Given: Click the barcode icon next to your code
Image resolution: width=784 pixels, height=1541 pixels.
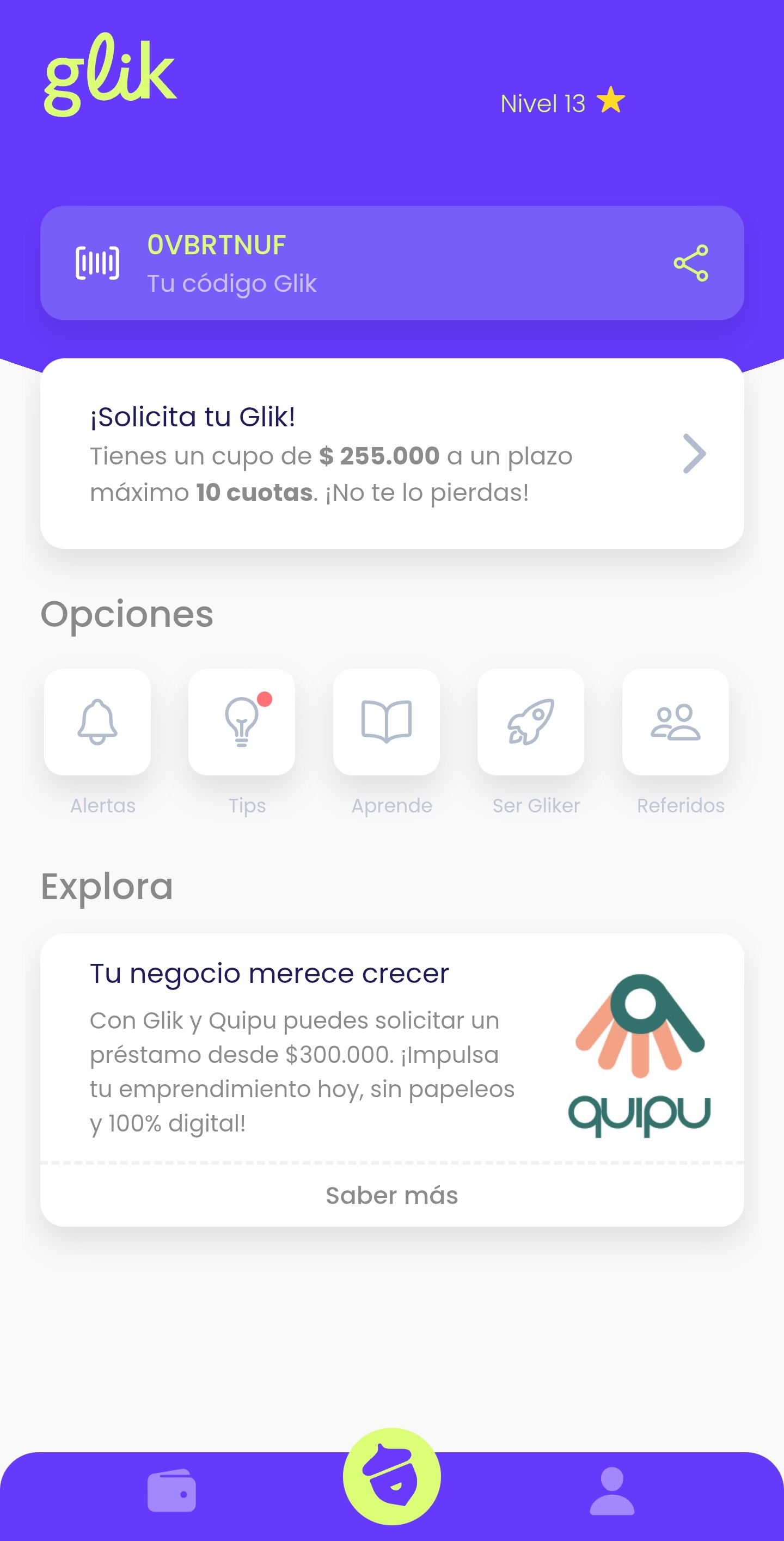Looking at the screenshot, I should point(97,261).
